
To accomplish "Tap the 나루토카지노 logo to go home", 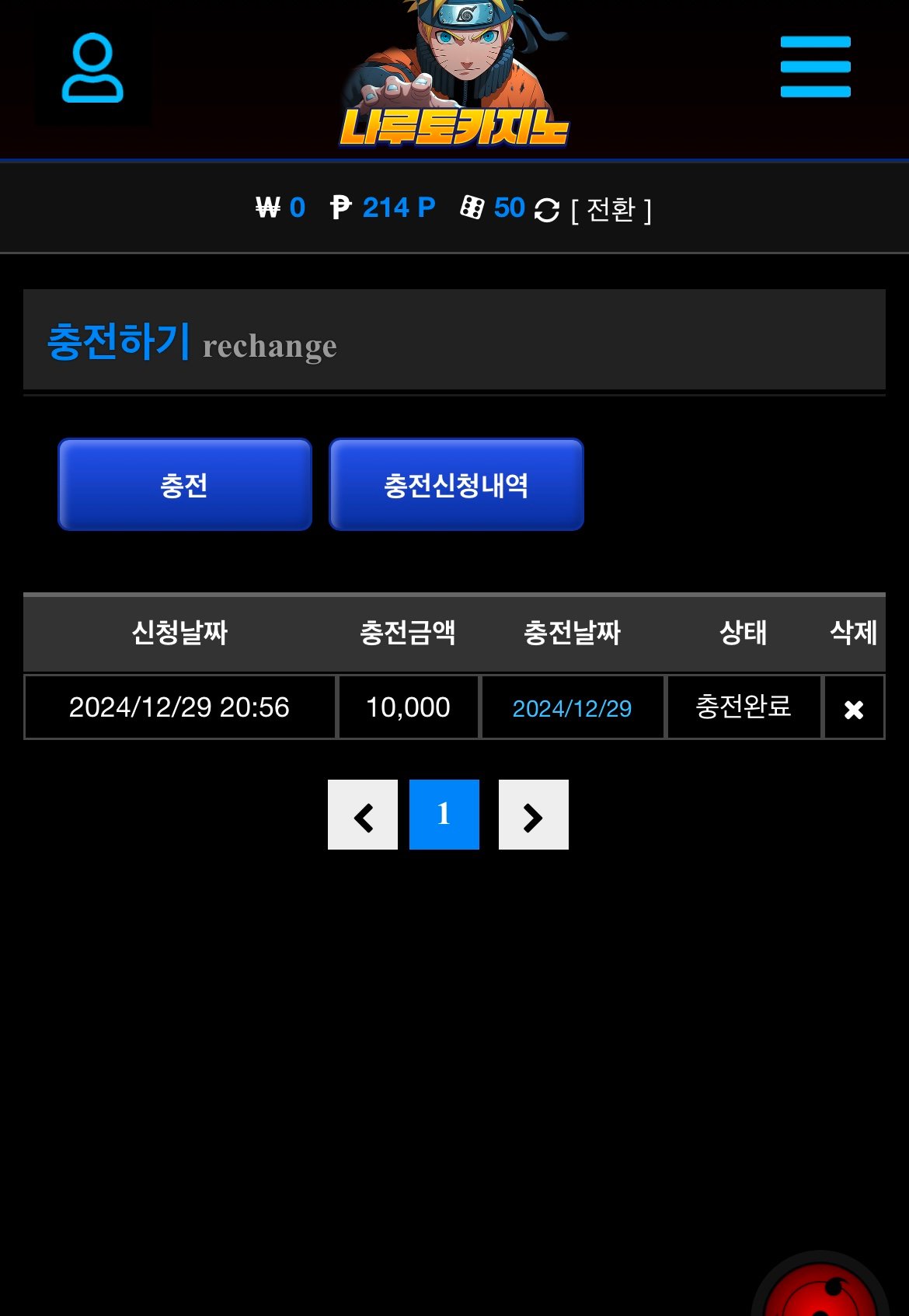I will point(454,78).
